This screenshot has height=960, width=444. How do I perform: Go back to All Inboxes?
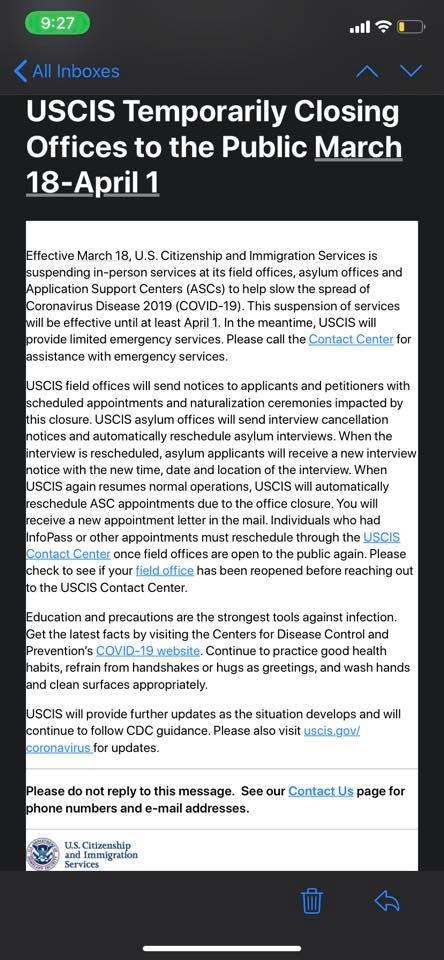[x=66, y=72]
